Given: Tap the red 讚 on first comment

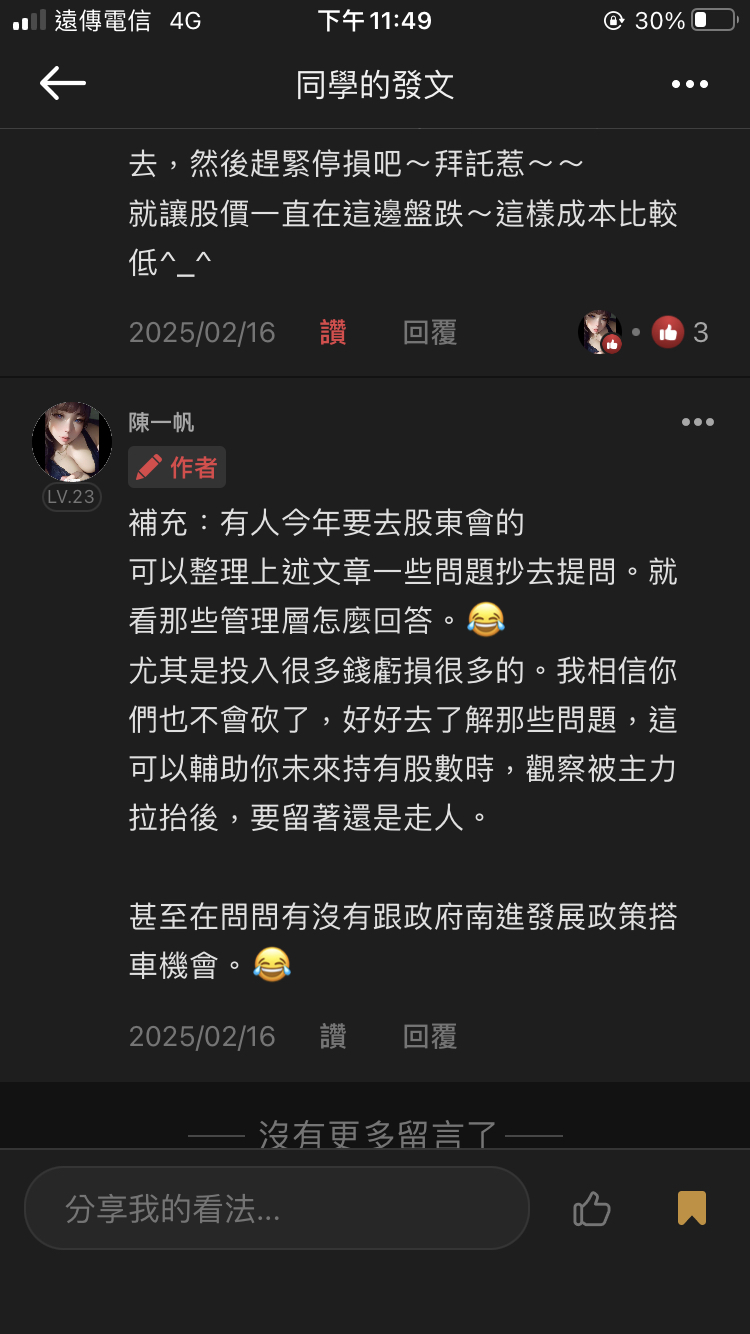Looking at the screenshot, I should pyautogui.click(x=333, y=332).
